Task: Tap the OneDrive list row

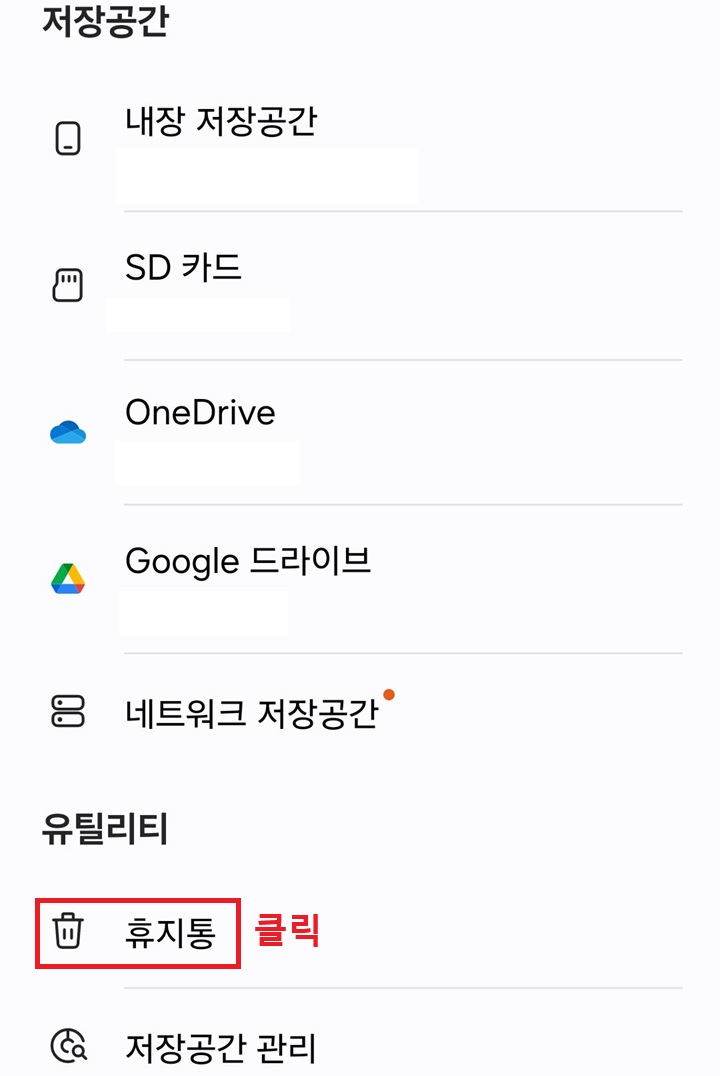Action: pos(203,413)
